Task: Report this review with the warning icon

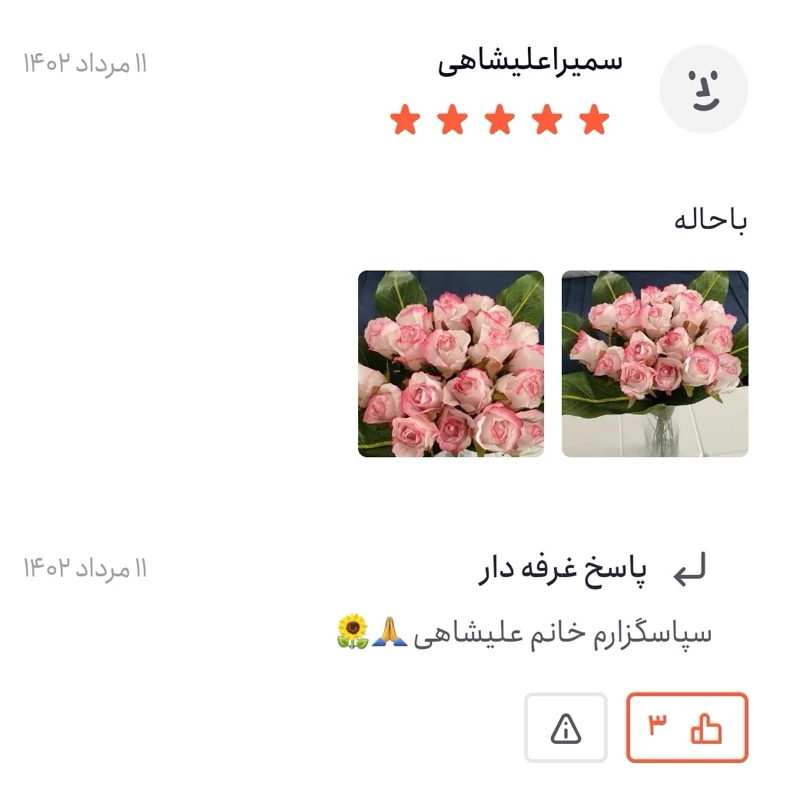Action: click(566, 727)
